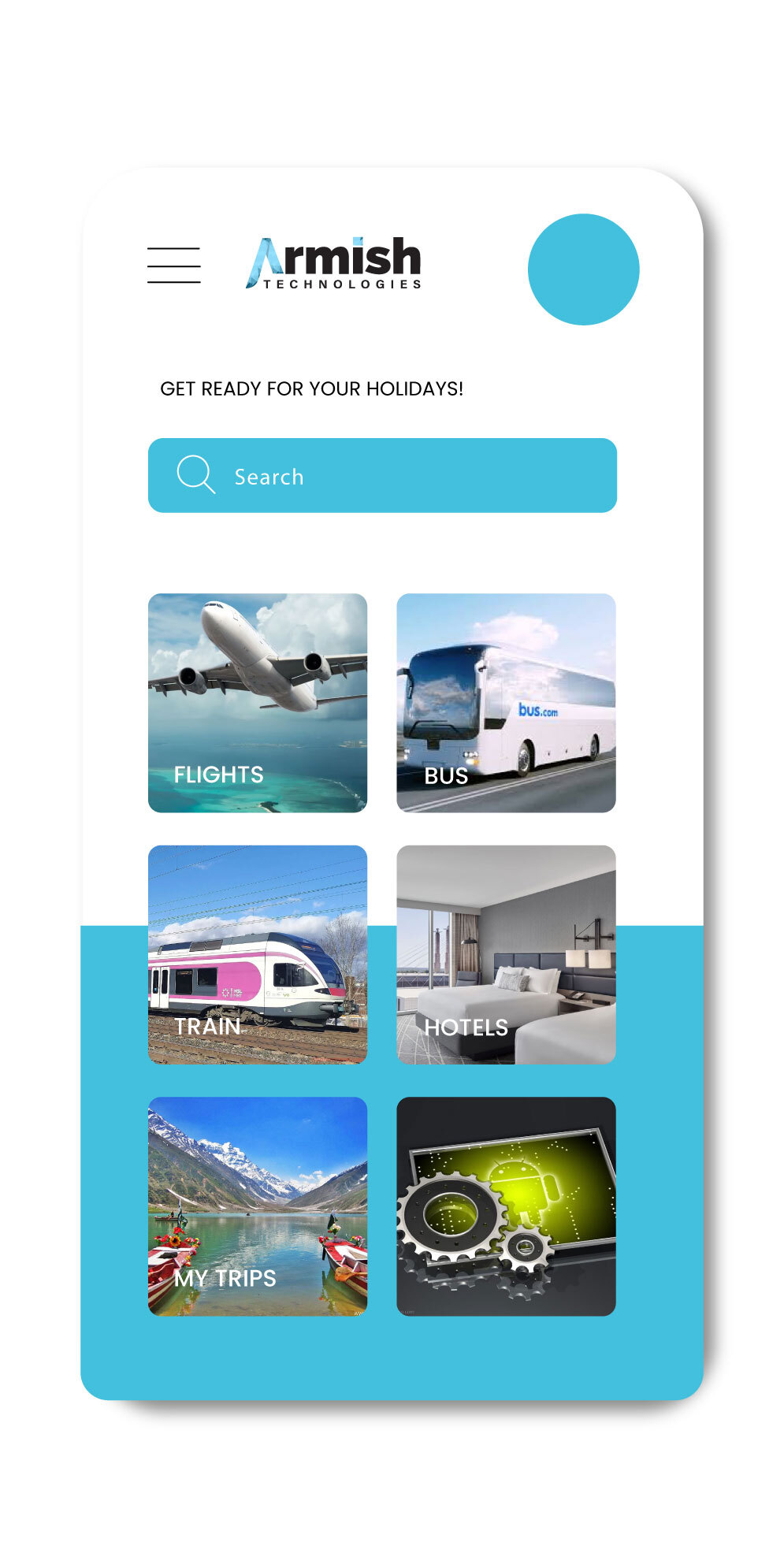Choose the Train tile

pyautogui.click(x=258, y=954)
